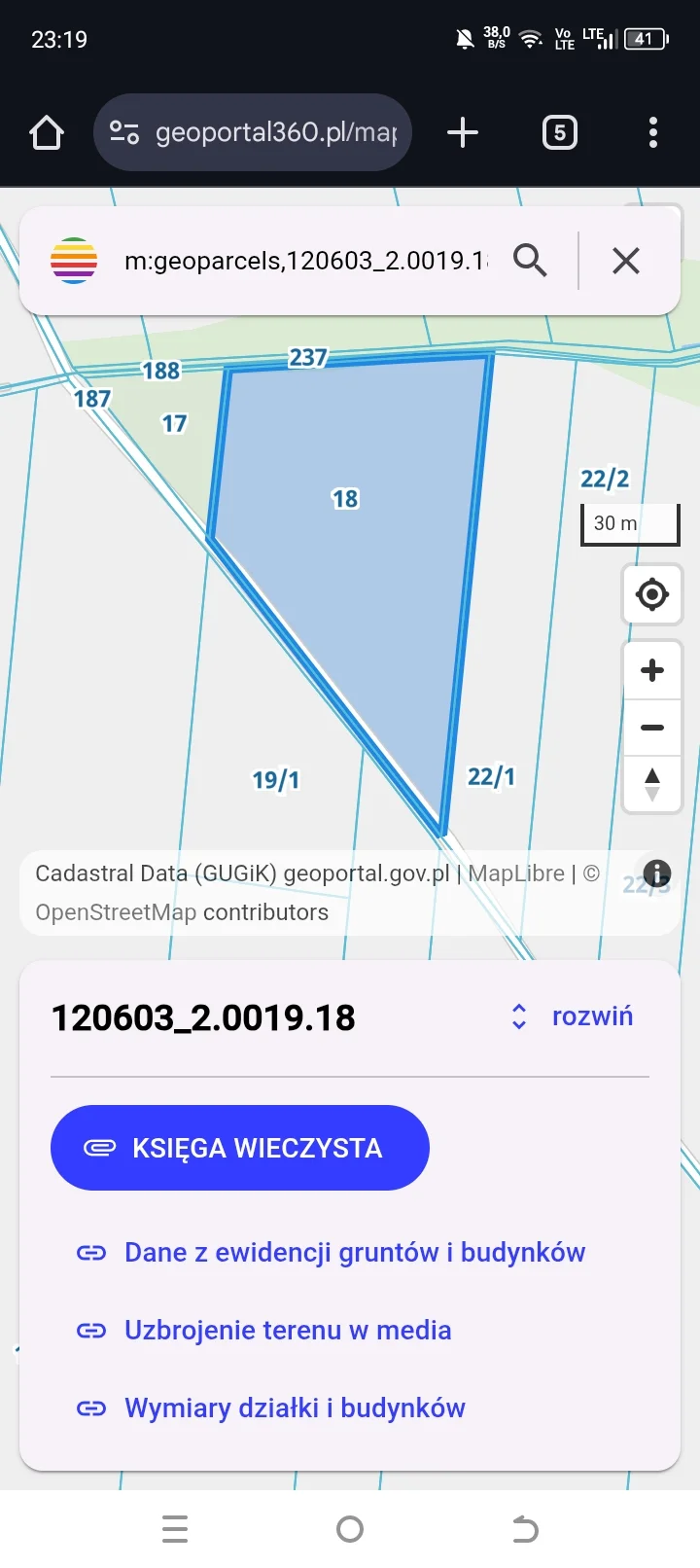
Task: Open the Księga wieczysta button
Action: click(x=239, y=1148)
